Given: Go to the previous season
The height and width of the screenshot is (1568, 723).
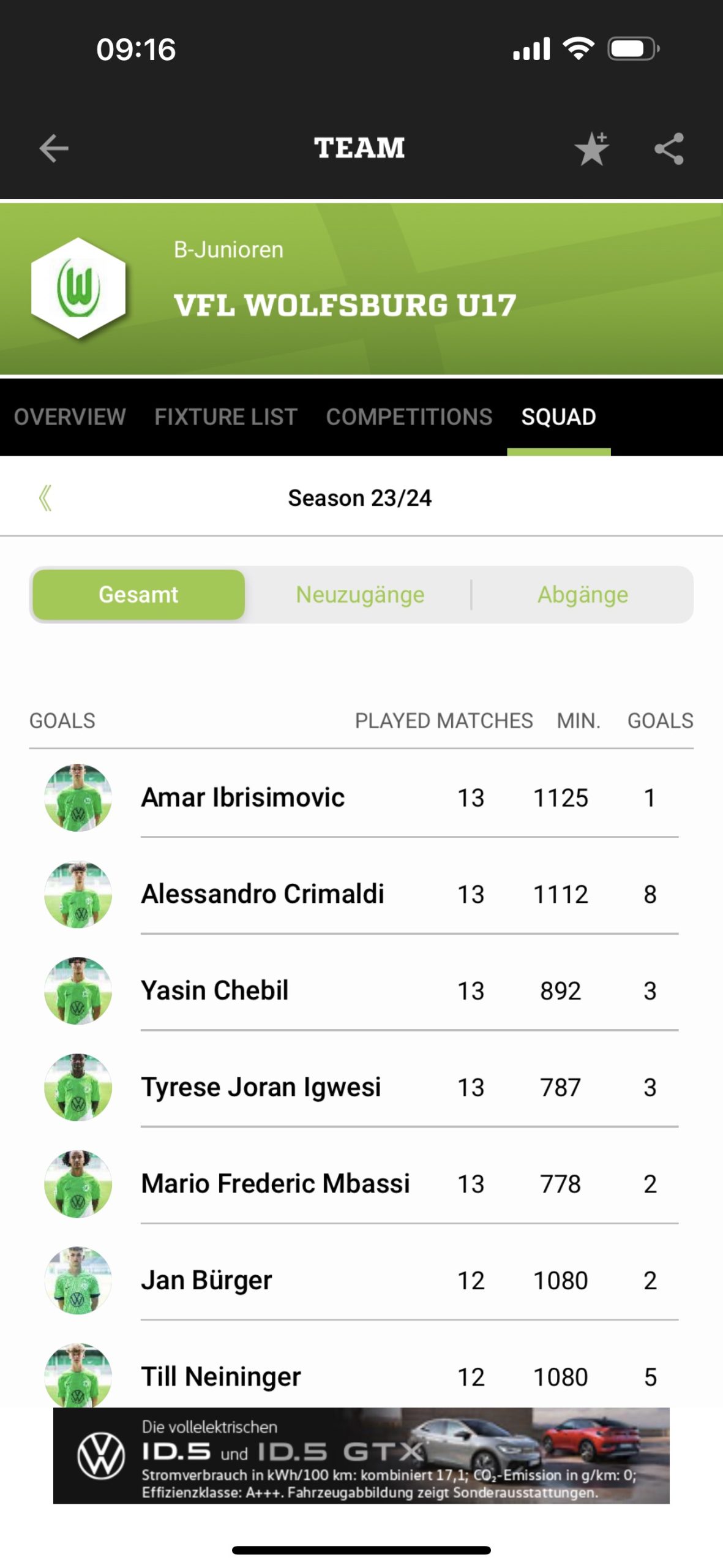Looking at the screenshot, I should tap(46, 498).
